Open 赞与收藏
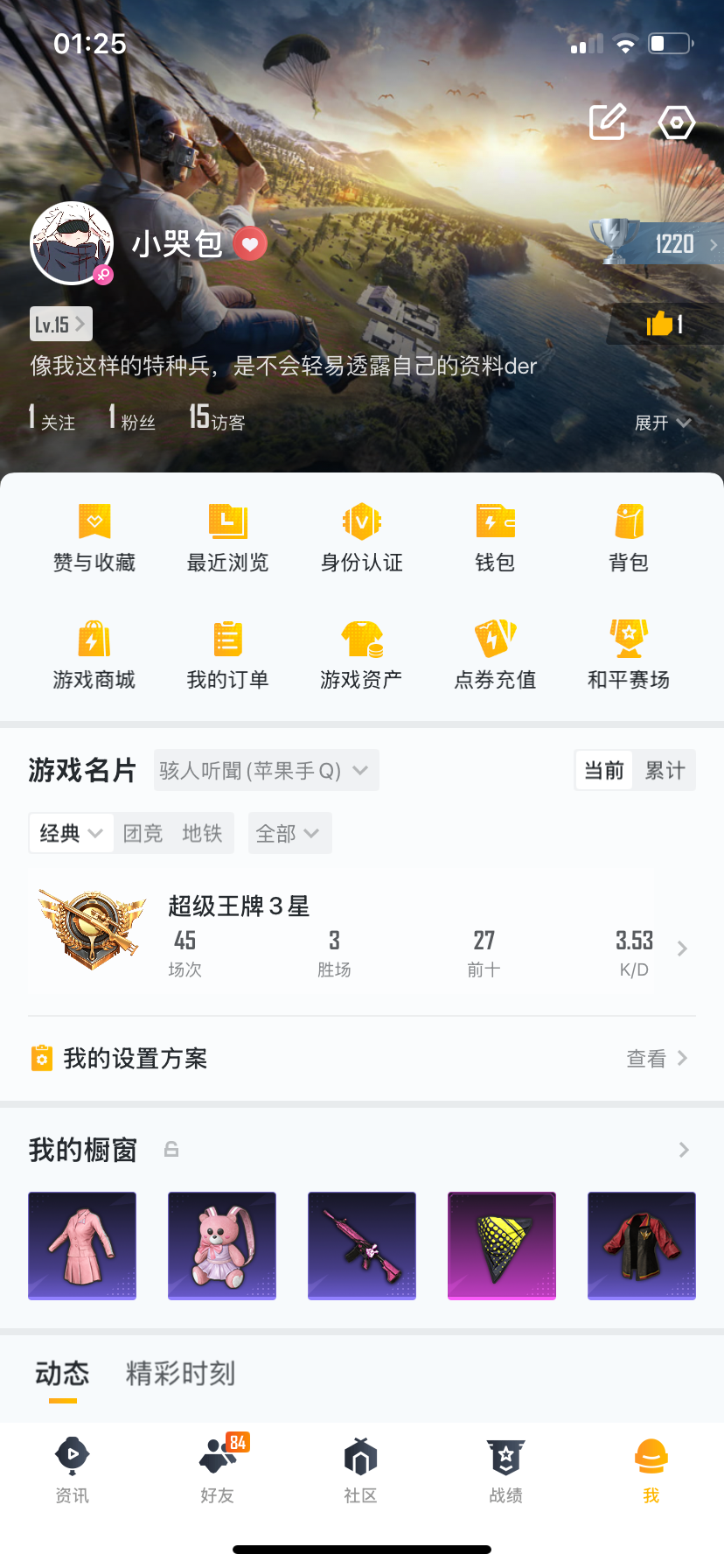Image resolution: width=724 pixels, height=1568 pixels. pyautogui.click(x=94, y=537)
